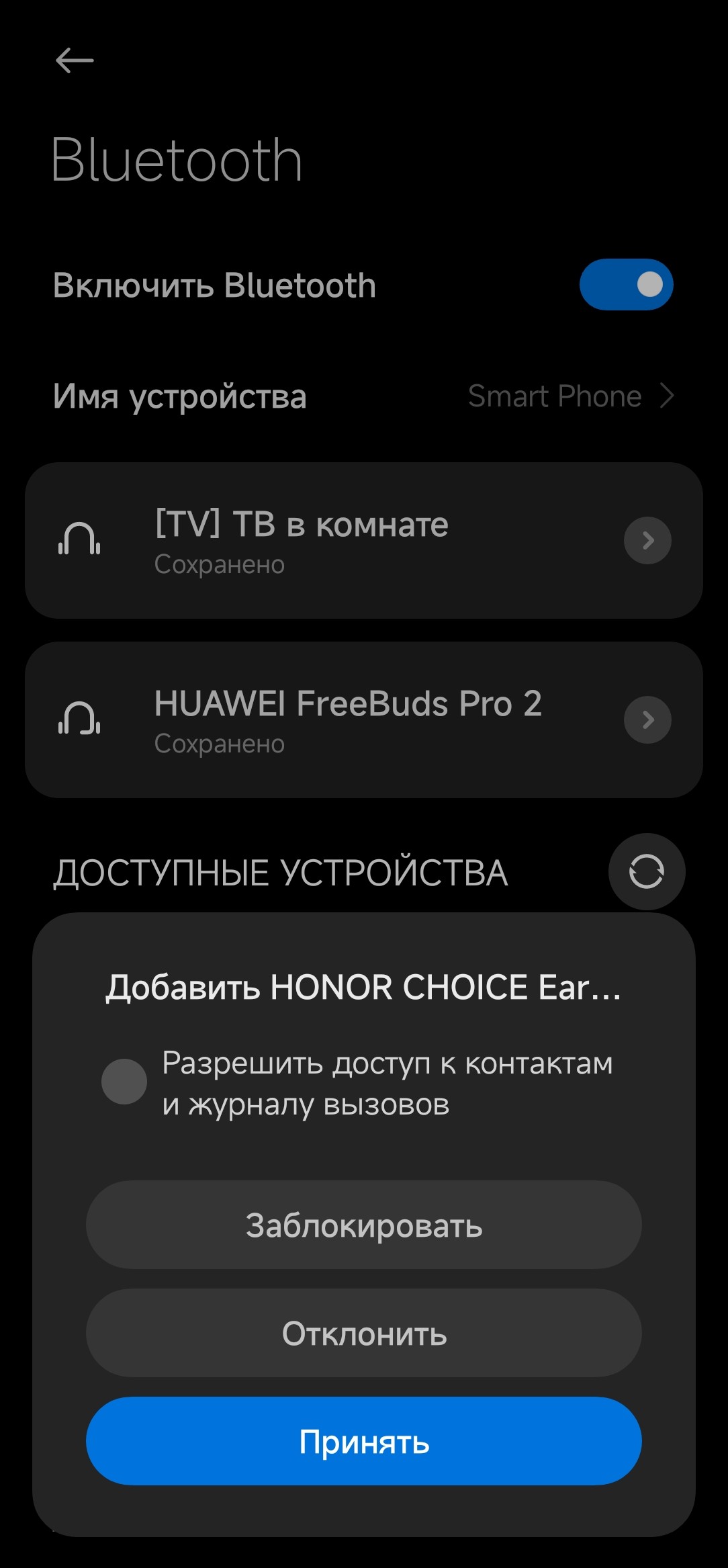Accept pairing with HONOR CHOICE earbuds
The height and width of the screenshot is (1568, 728).
364,1441
